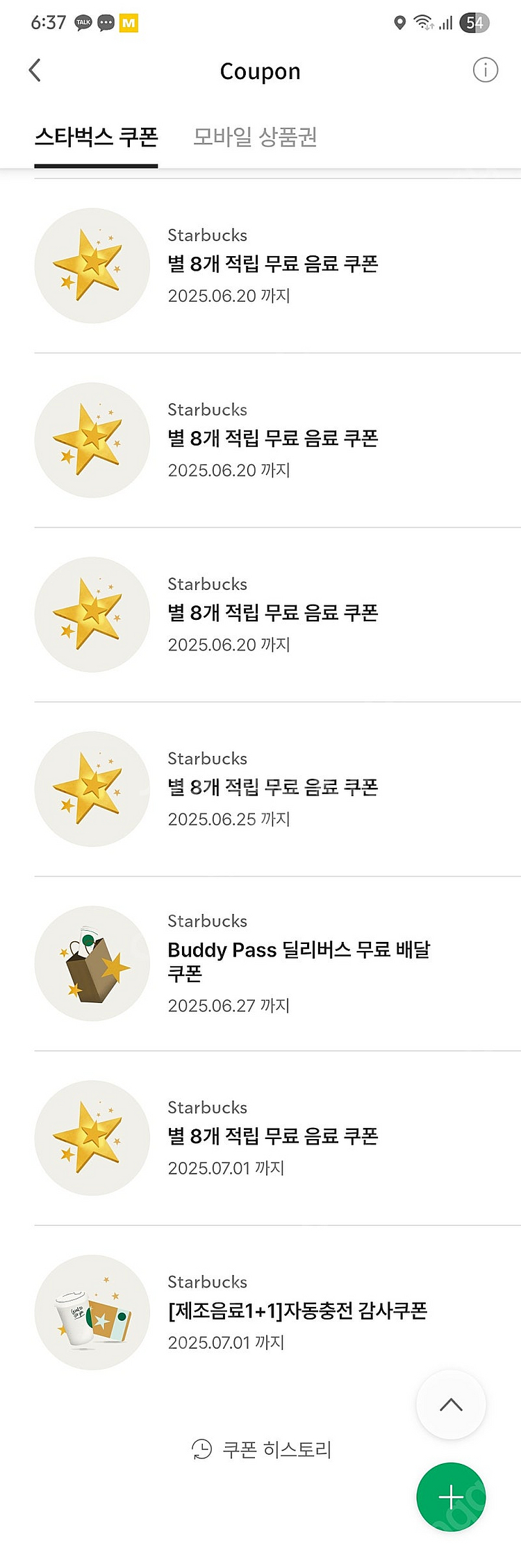Viewport: 521px width, 1568px height.
Task: Go back from the Coupon screen
Action: 35,70
